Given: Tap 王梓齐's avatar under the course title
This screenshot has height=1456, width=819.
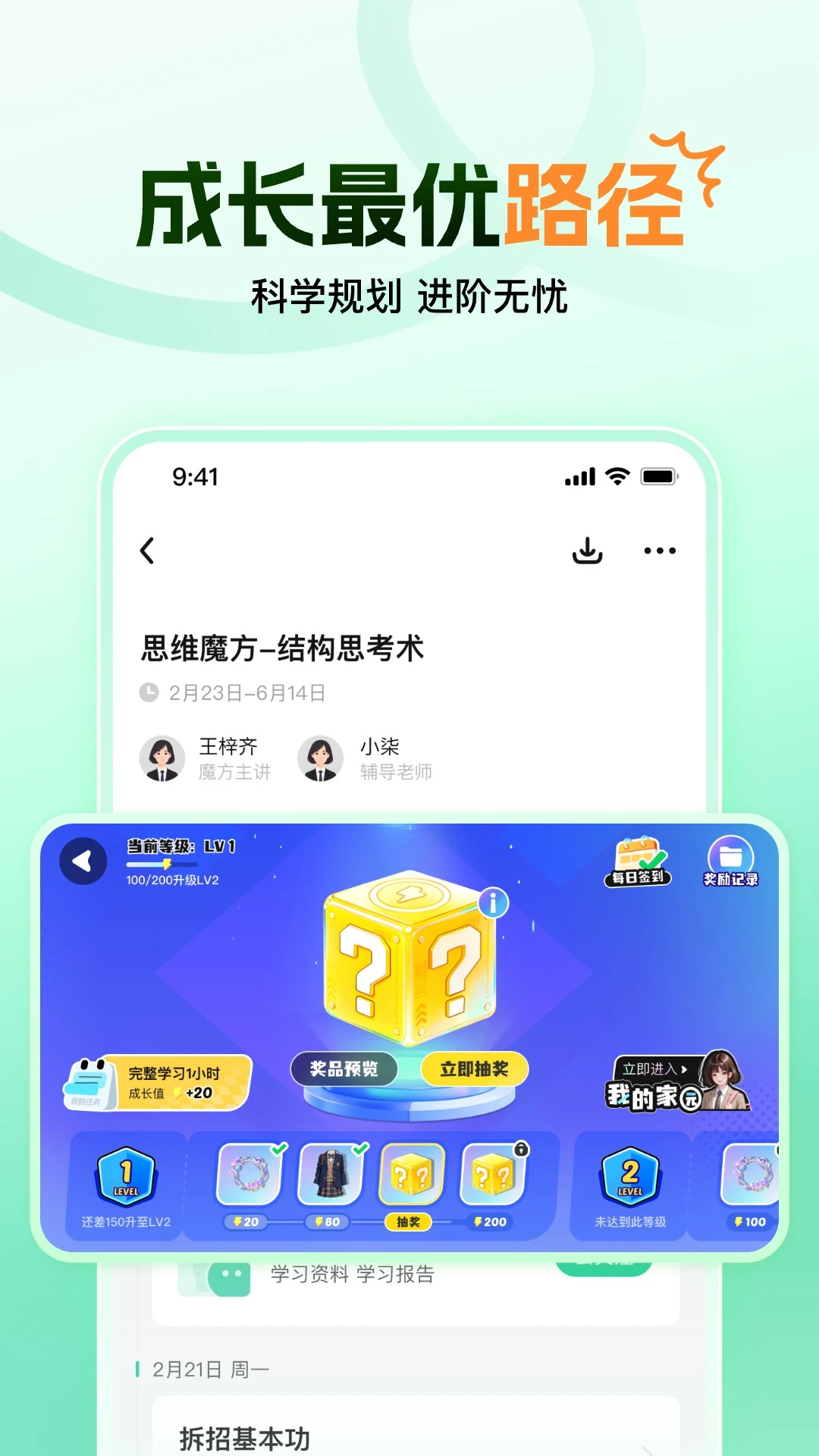Looking at the screenshot, I should pyautogui.click(x=164, y=758).
